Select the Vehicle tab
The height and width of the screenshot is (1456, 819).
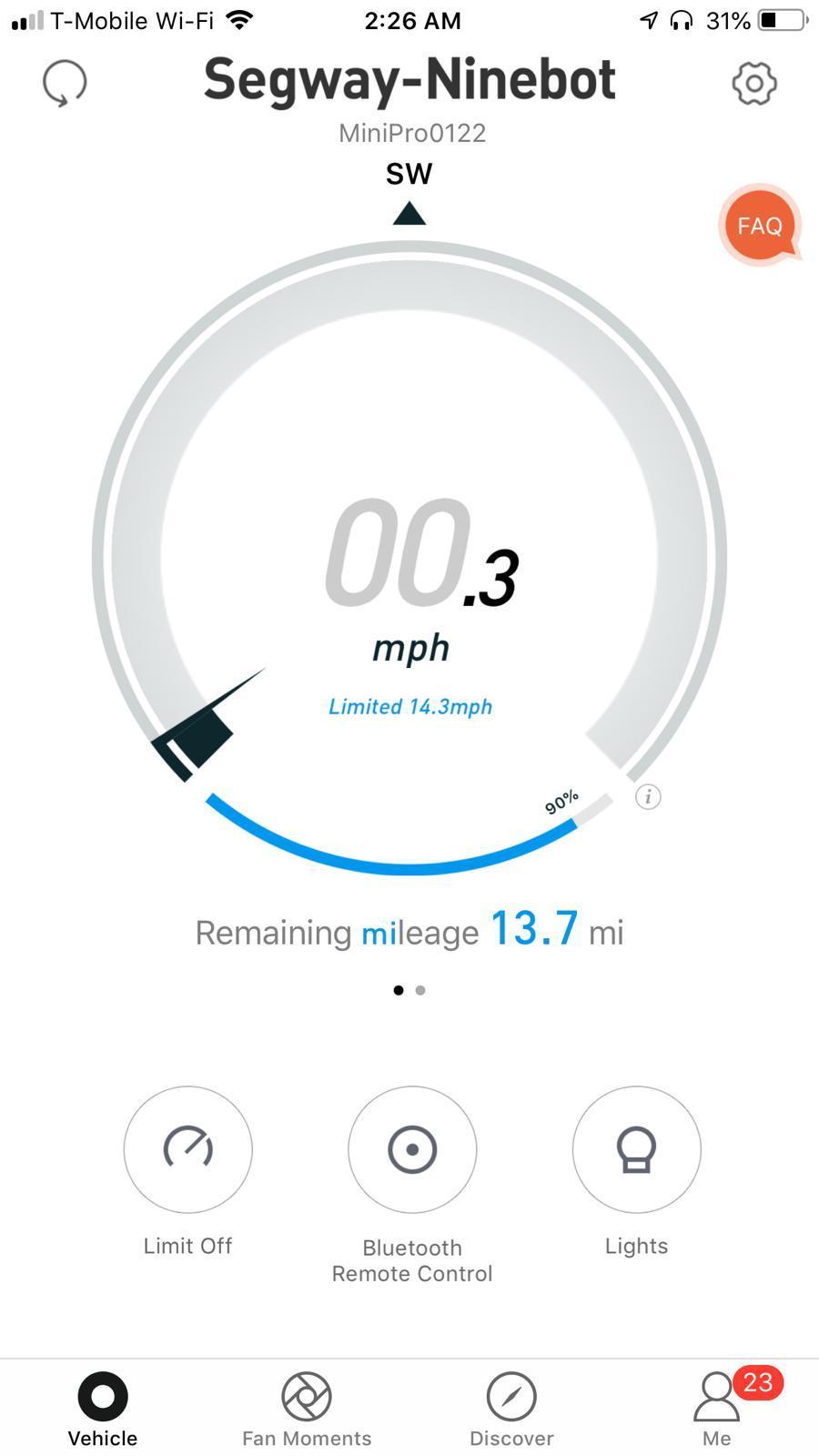(x=103, y=1409)
